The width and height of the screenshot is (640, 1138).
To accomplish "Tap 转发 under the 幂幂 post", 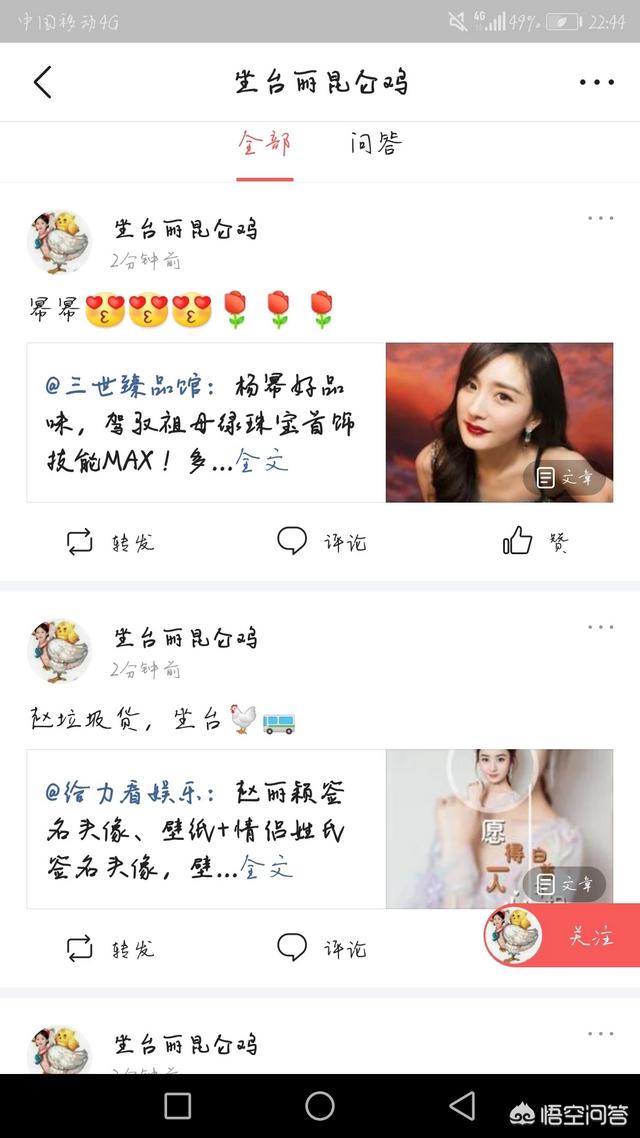I will click(x=110, y=542).
